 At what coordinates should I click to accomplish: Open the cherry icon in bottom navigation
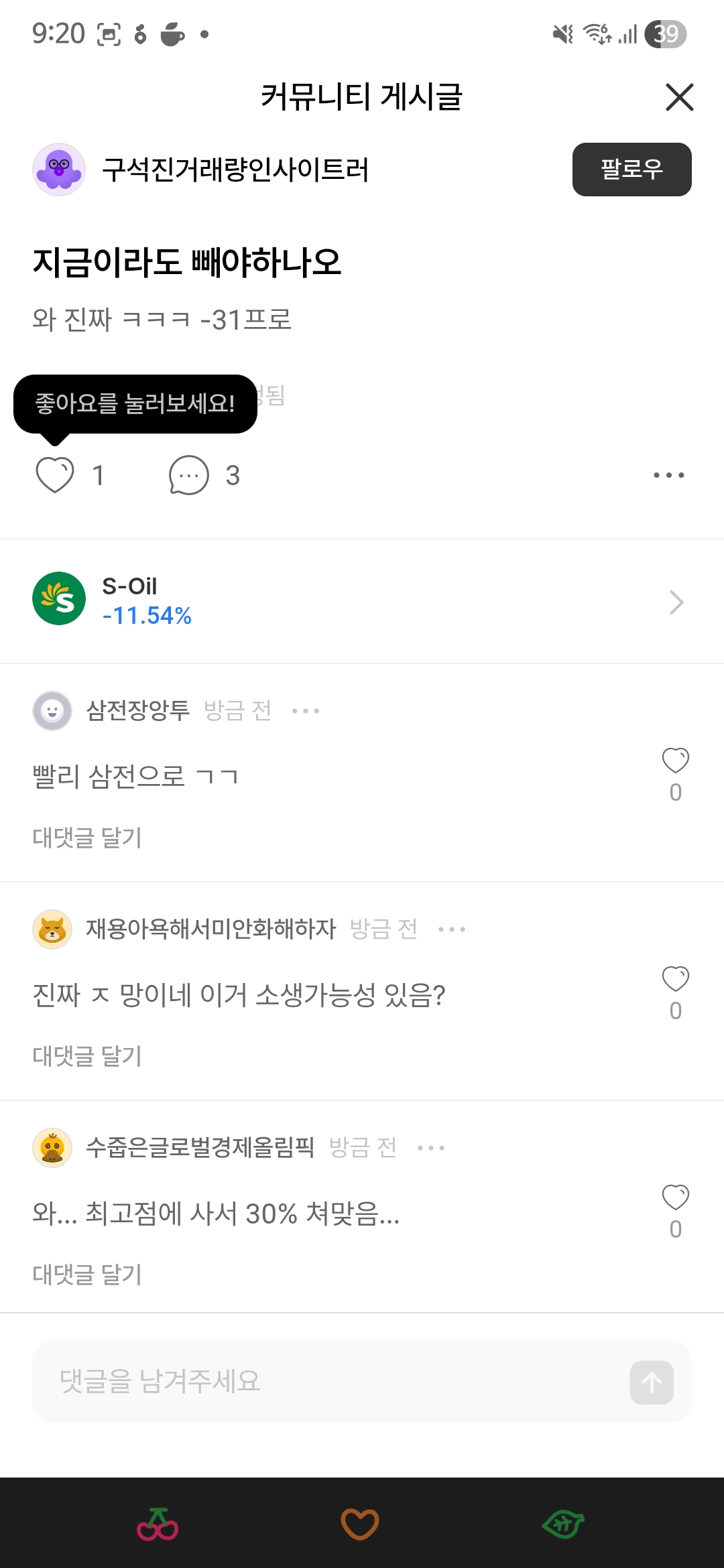(x=159, y=1521)
